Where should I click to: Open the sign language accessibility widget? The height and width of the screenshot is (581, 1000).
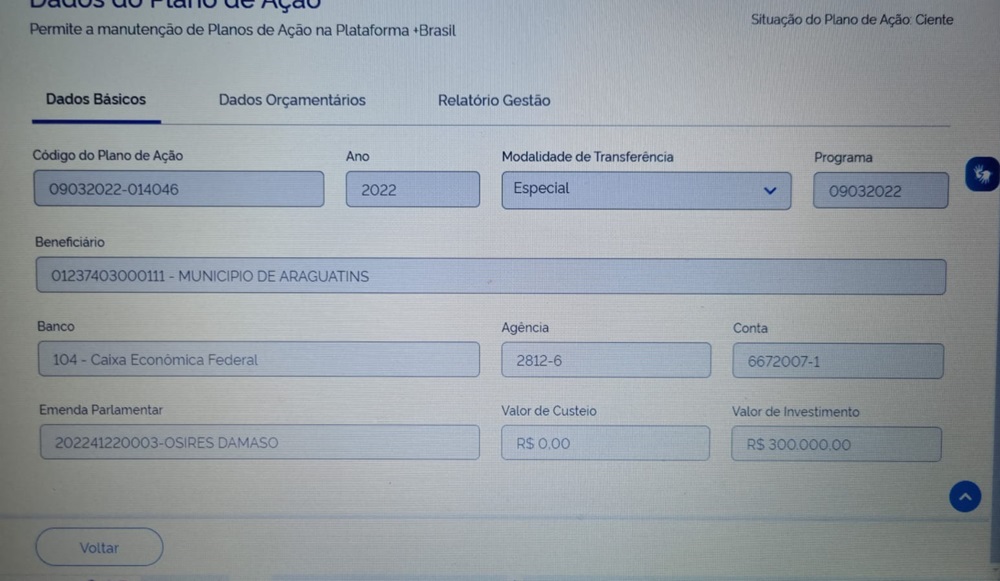tap(981, 174)
